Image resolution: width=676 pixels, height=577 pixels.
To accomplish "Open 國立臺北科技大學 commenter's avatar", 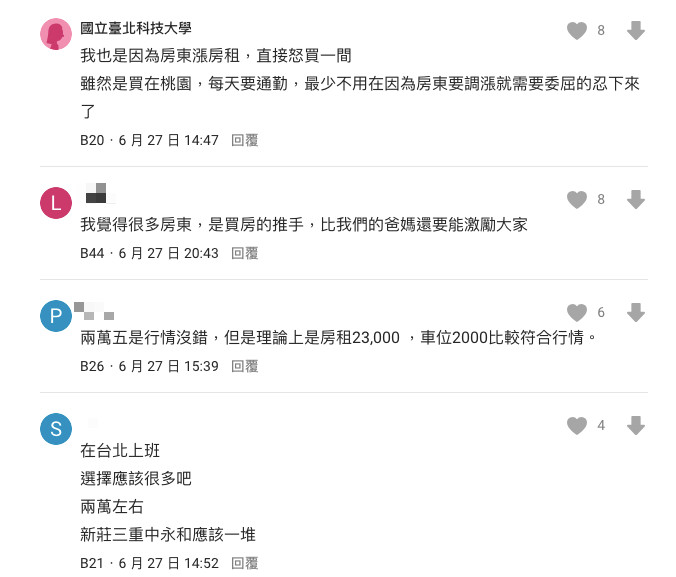I will coord(56,34).
